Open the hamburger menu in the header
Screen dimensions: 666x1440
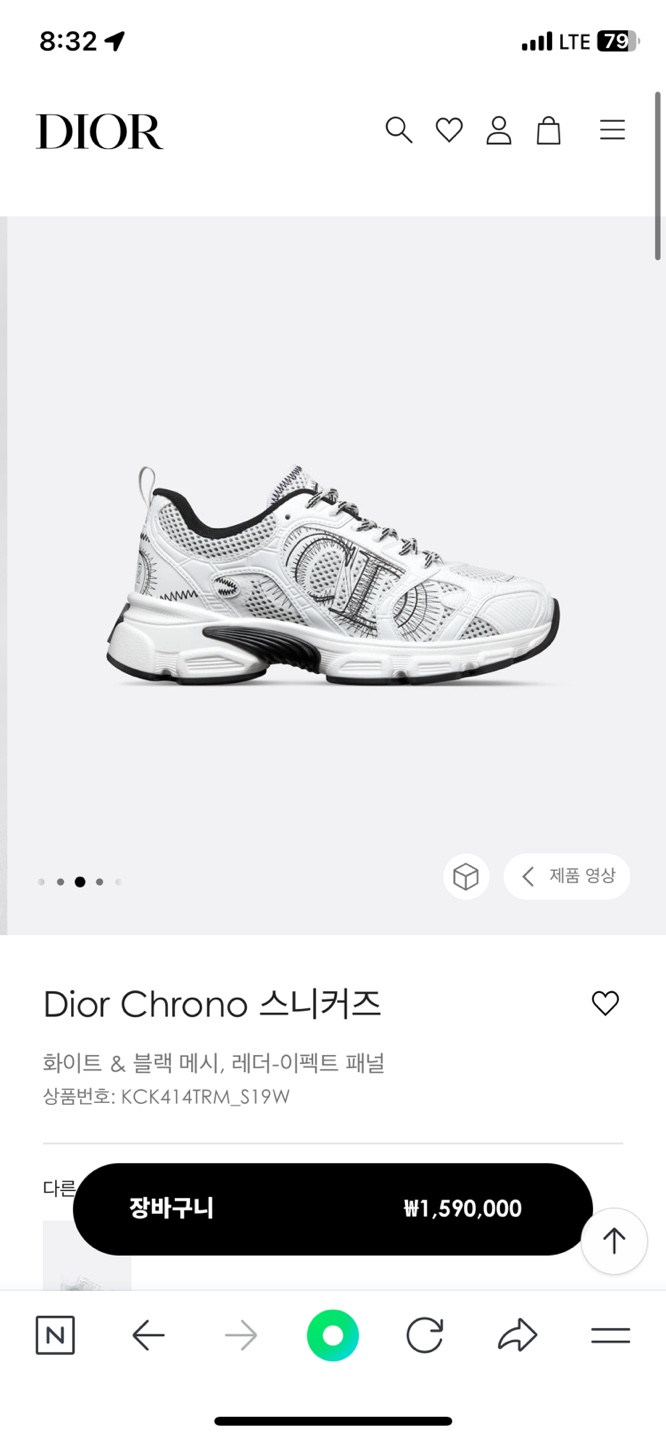(612, 130)
